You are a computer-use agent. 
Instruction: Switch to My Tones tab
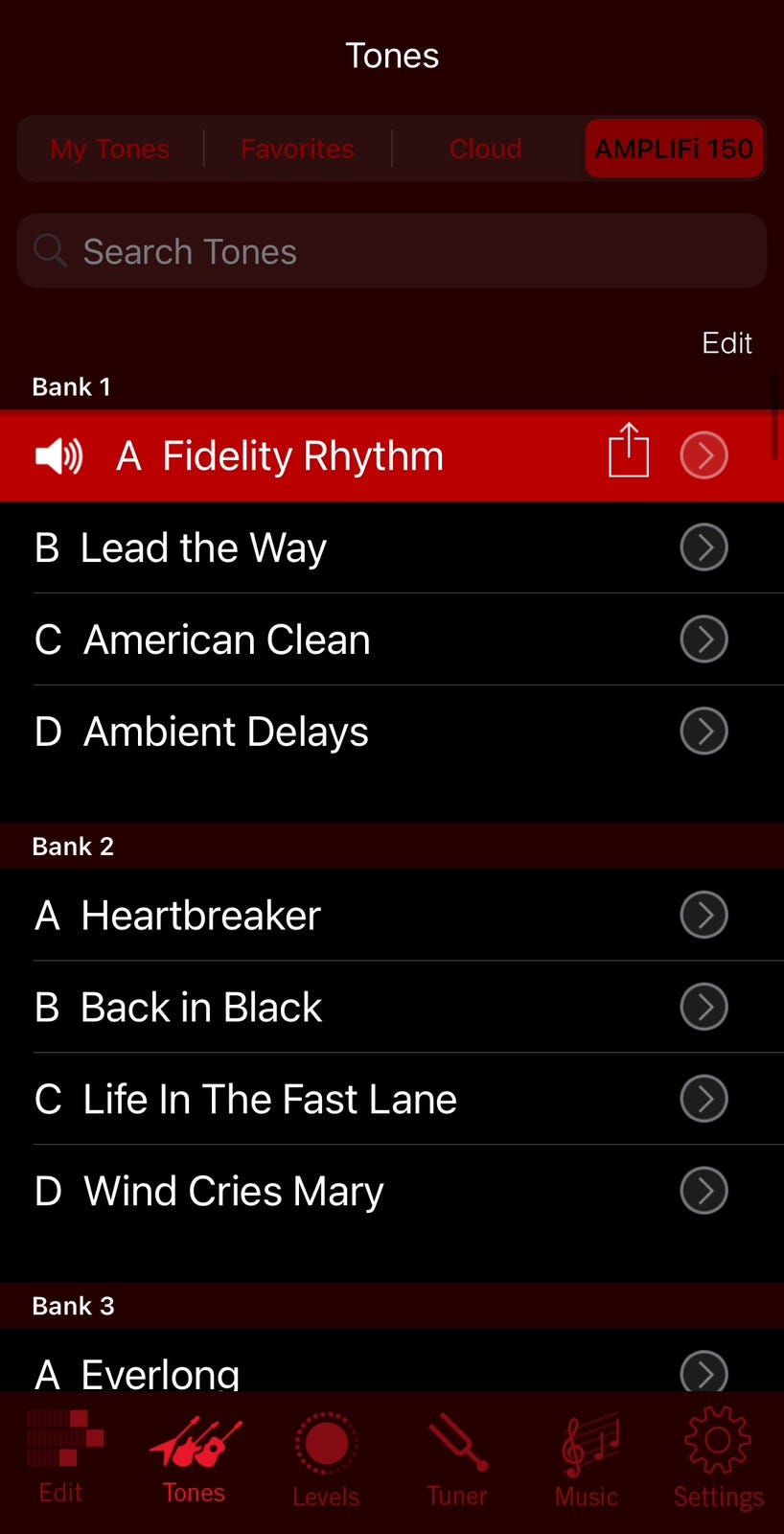point(109,149)
